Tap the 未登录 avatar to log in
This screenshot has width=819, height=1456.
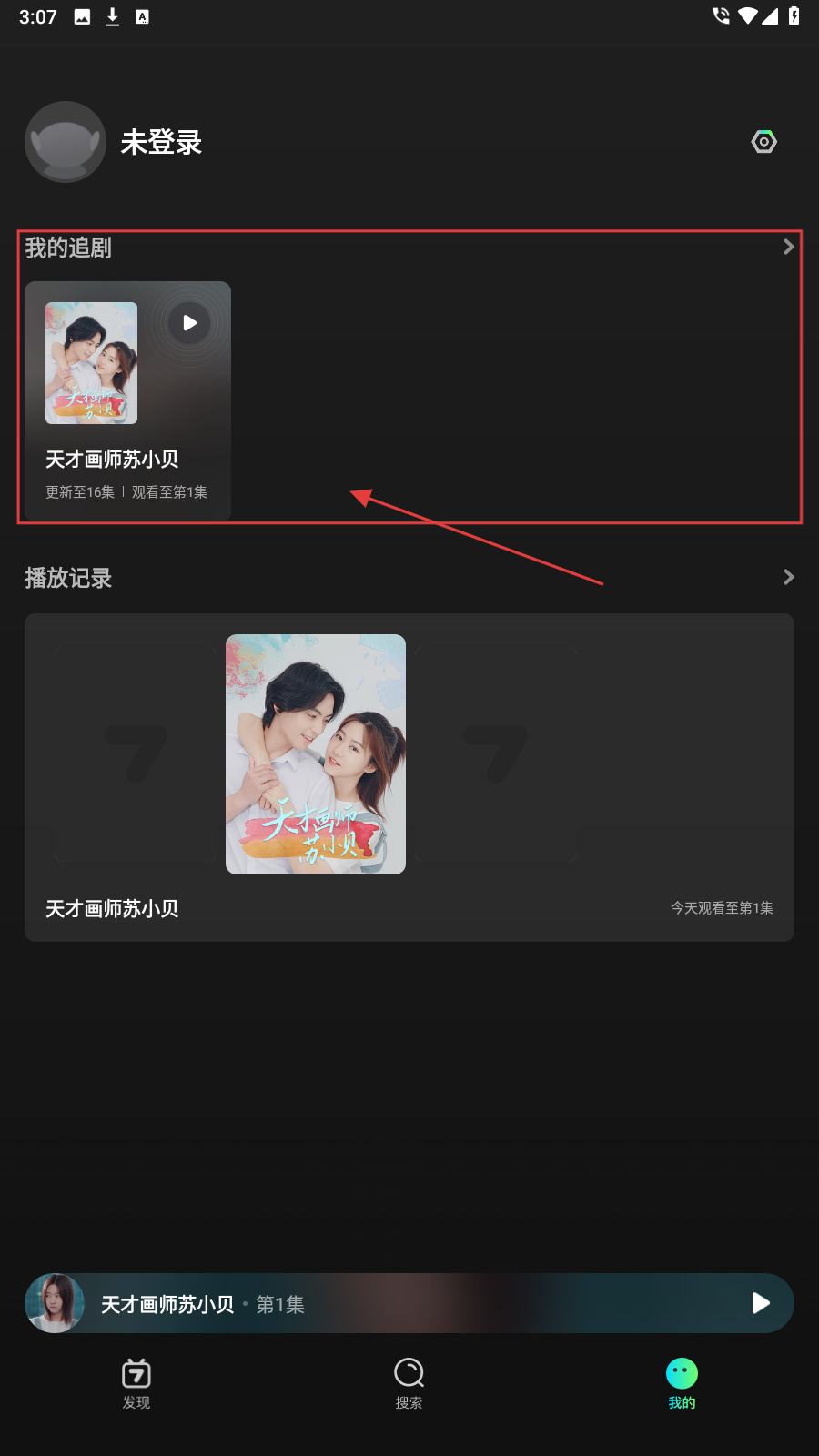pos(66,142)
